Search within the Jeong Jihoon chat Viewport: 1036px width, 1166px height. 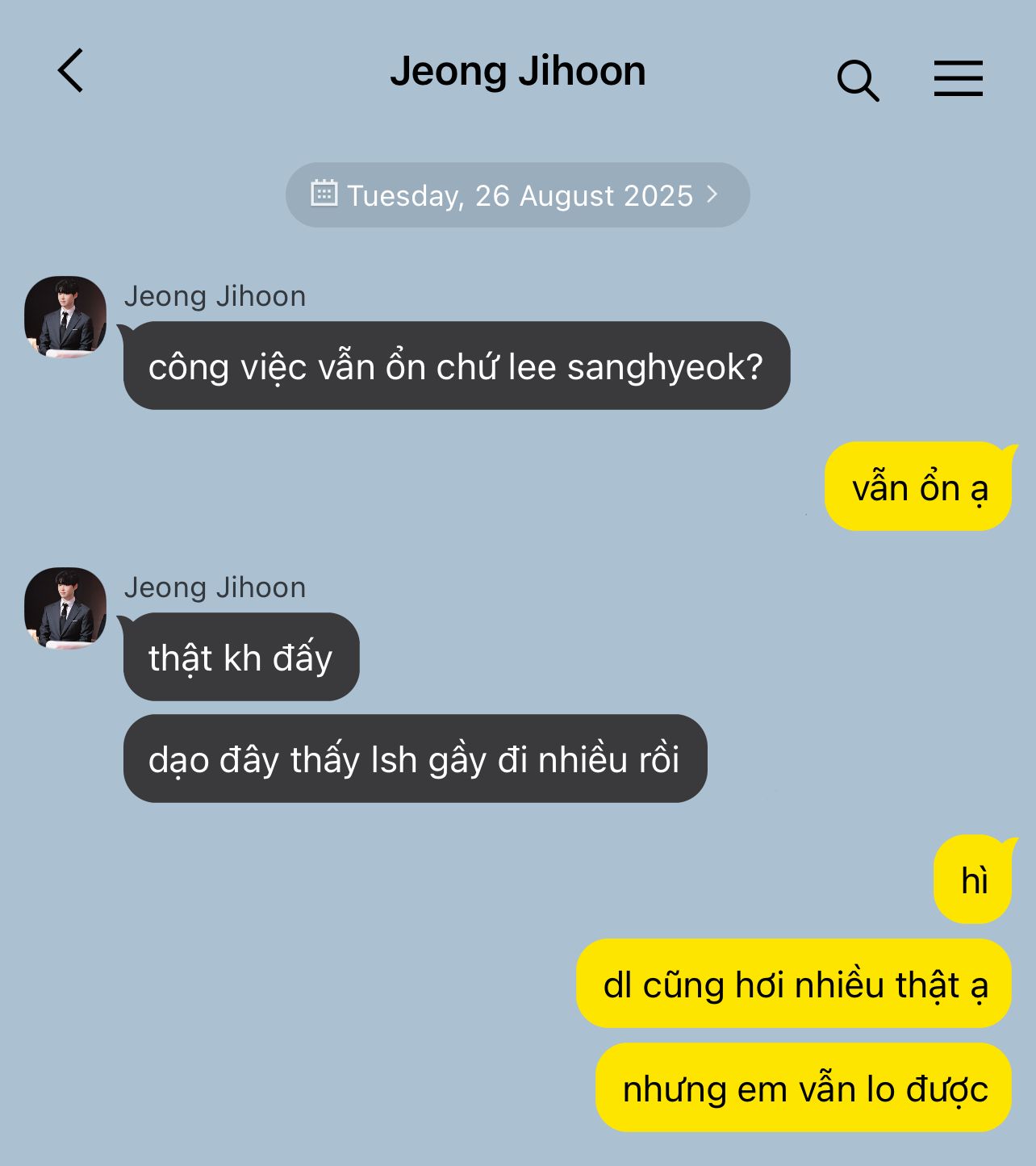[858, 80]
